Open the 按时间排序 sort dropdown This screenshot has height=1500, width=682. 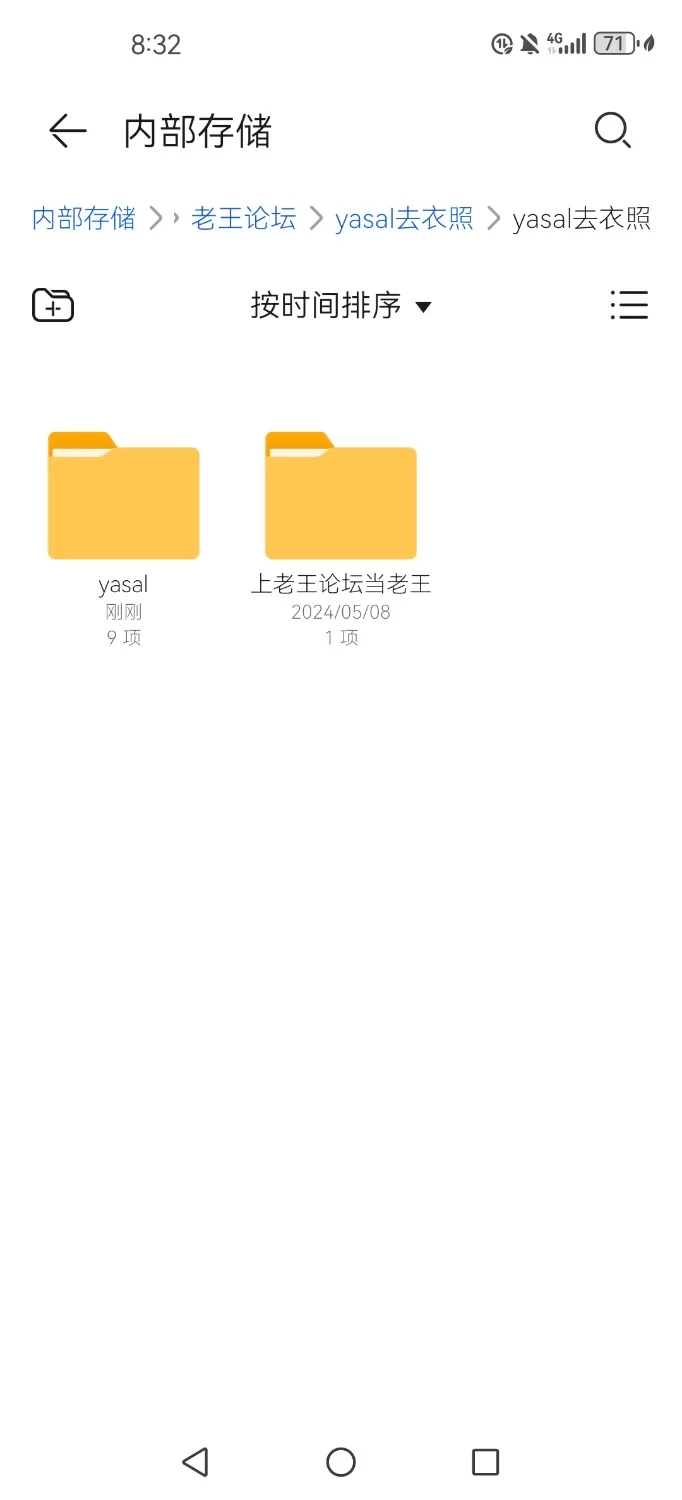pos(340,305)
